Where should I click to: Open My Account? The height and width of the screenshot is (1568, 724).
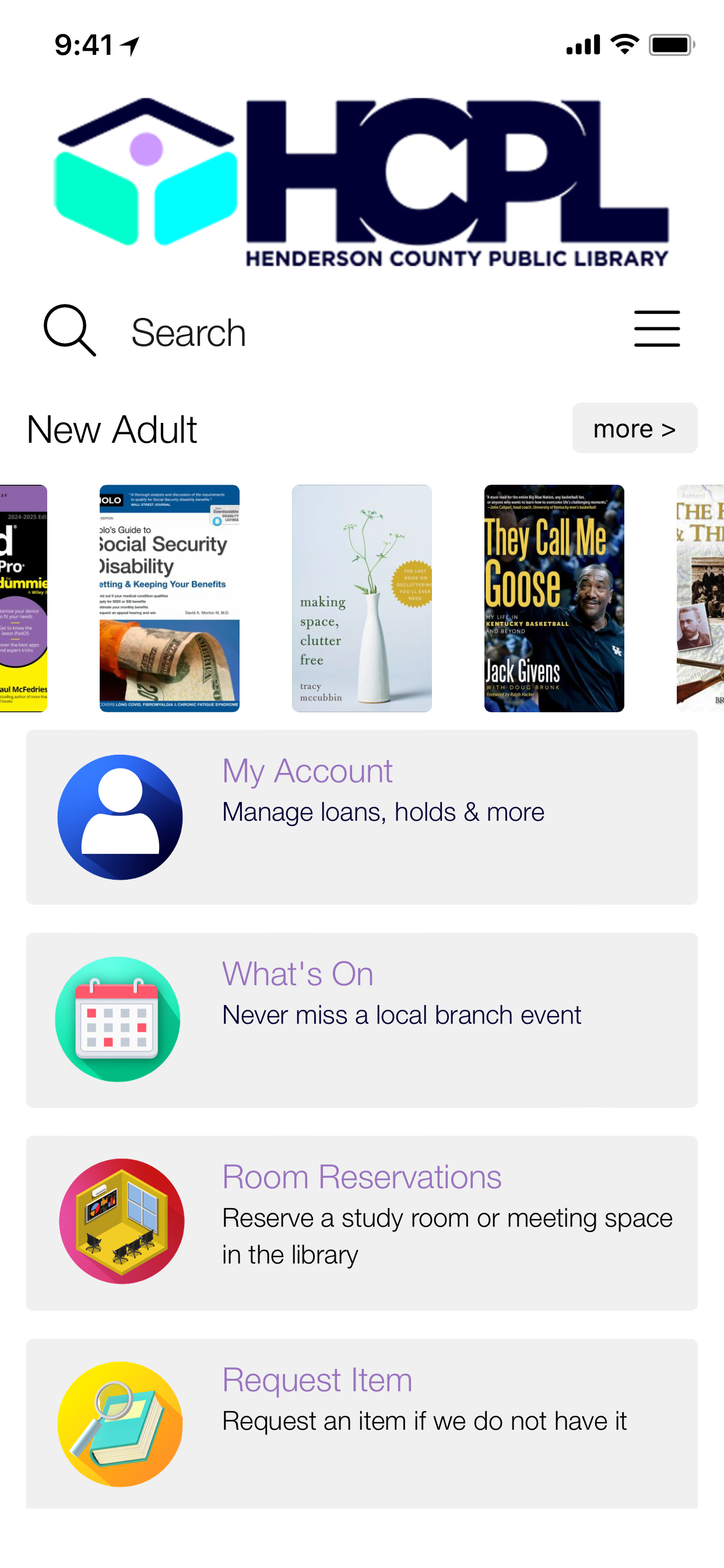[361, 816]
